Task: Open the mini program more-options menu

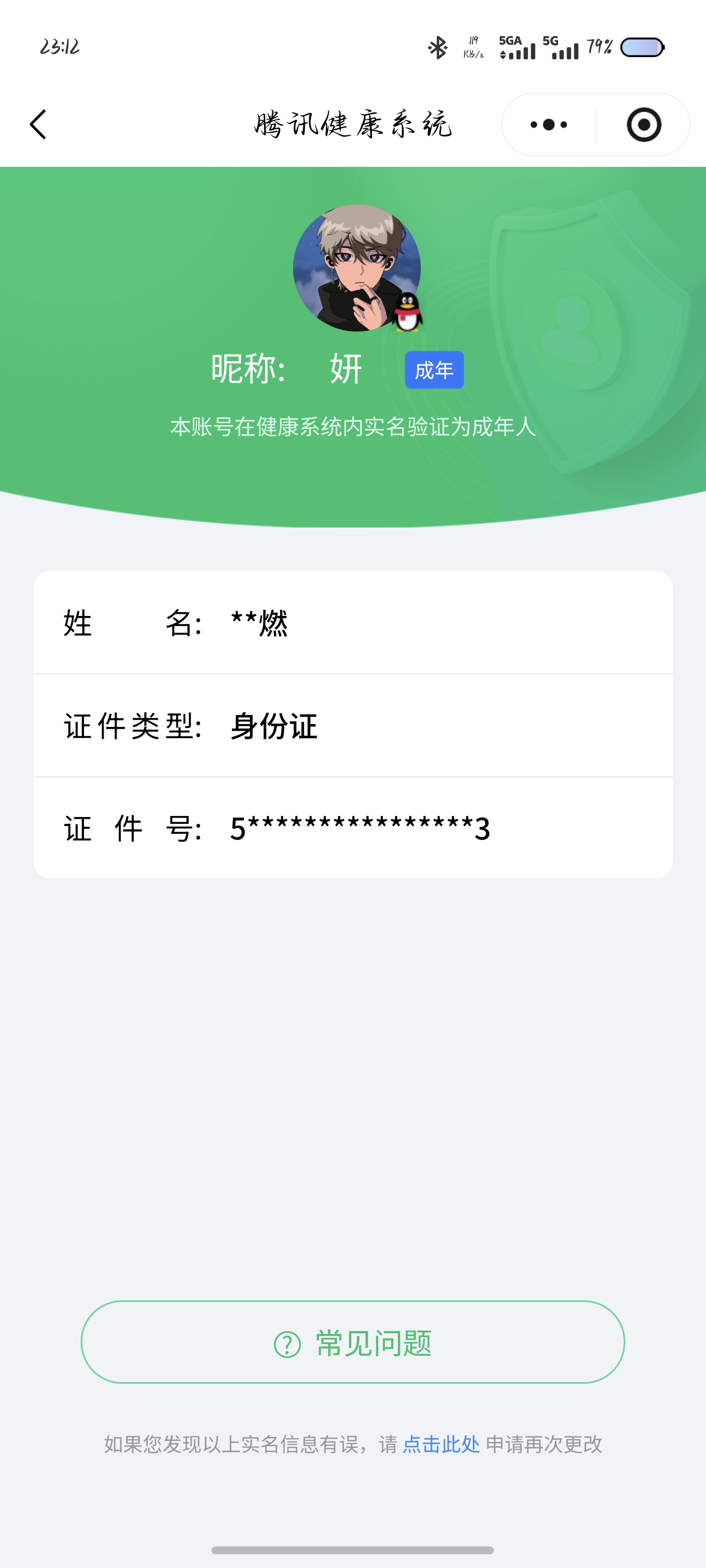Action: tap(548, 125)
